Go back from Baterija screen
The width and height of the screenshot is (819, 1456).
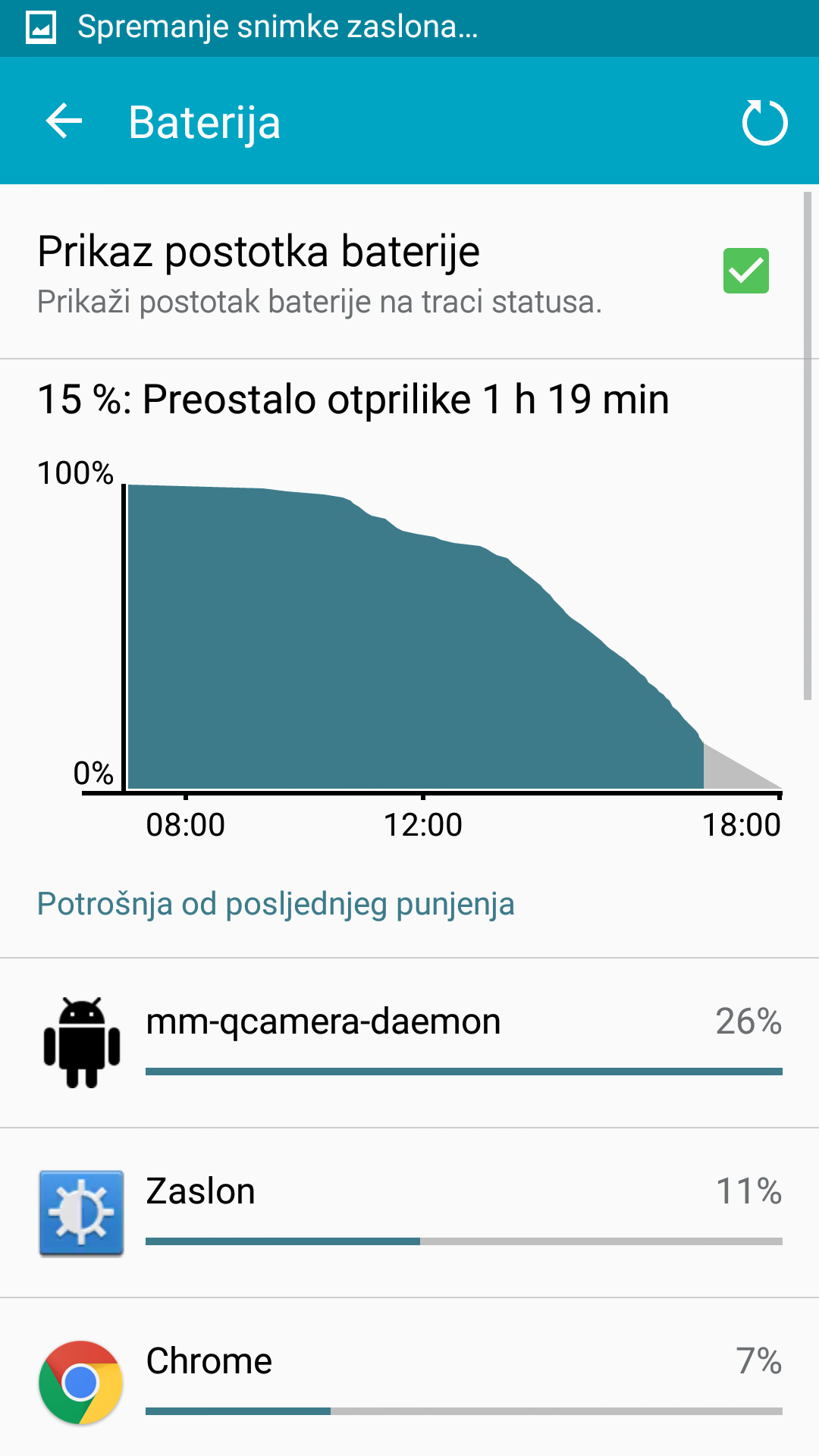point(64,121)
